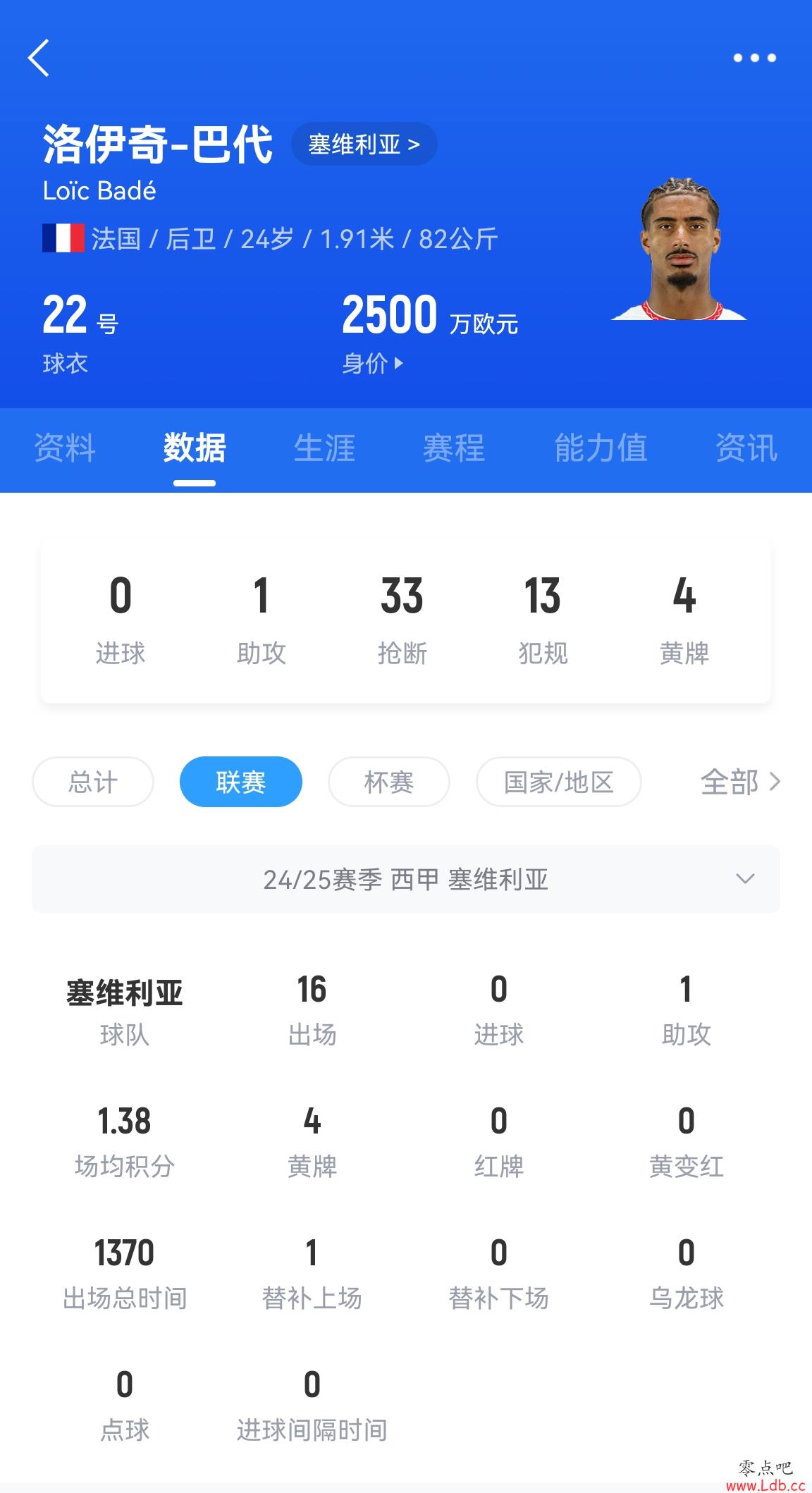Expand the 24/25赛季 西甲 塞维利亚 season dropdown
The image size is (812, 1493).
pyautogui.click(x=406, y=879)
